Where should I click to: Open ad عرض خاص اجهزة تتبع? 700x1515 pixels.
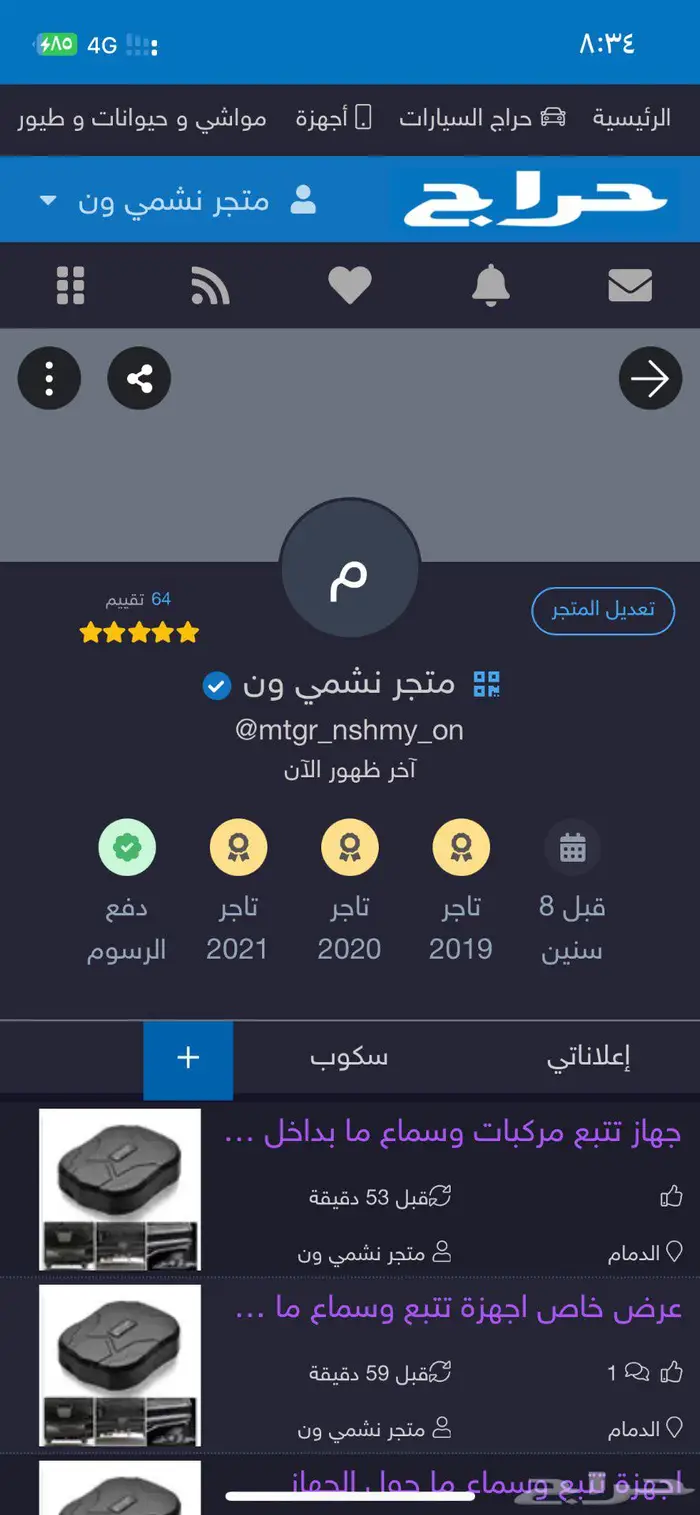coord(458,1309)
